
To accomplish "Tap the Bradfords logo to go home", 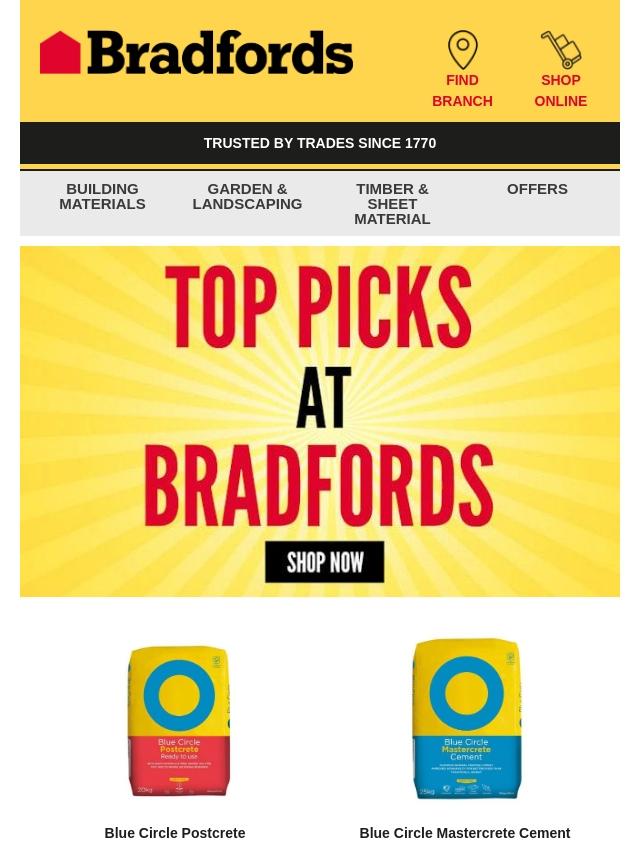I will [x=196, y=53].
